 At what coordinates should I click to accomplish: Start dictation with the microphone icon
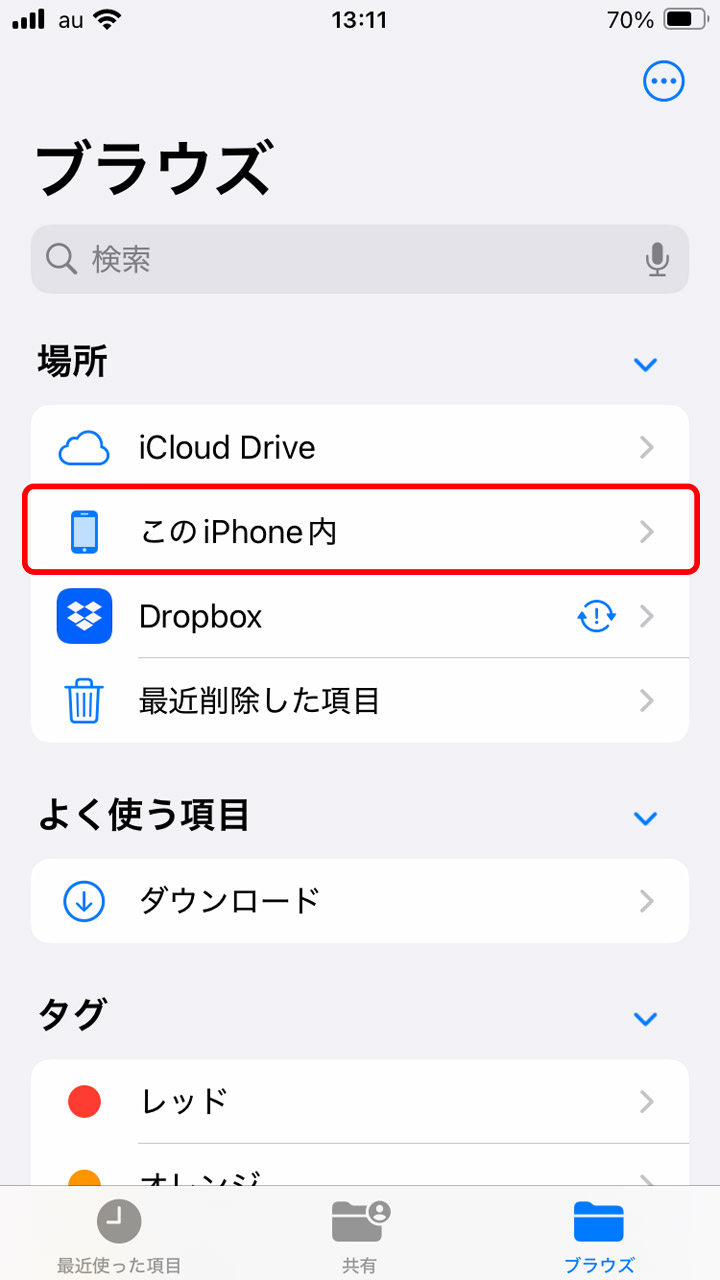click(x=657, y=259)
